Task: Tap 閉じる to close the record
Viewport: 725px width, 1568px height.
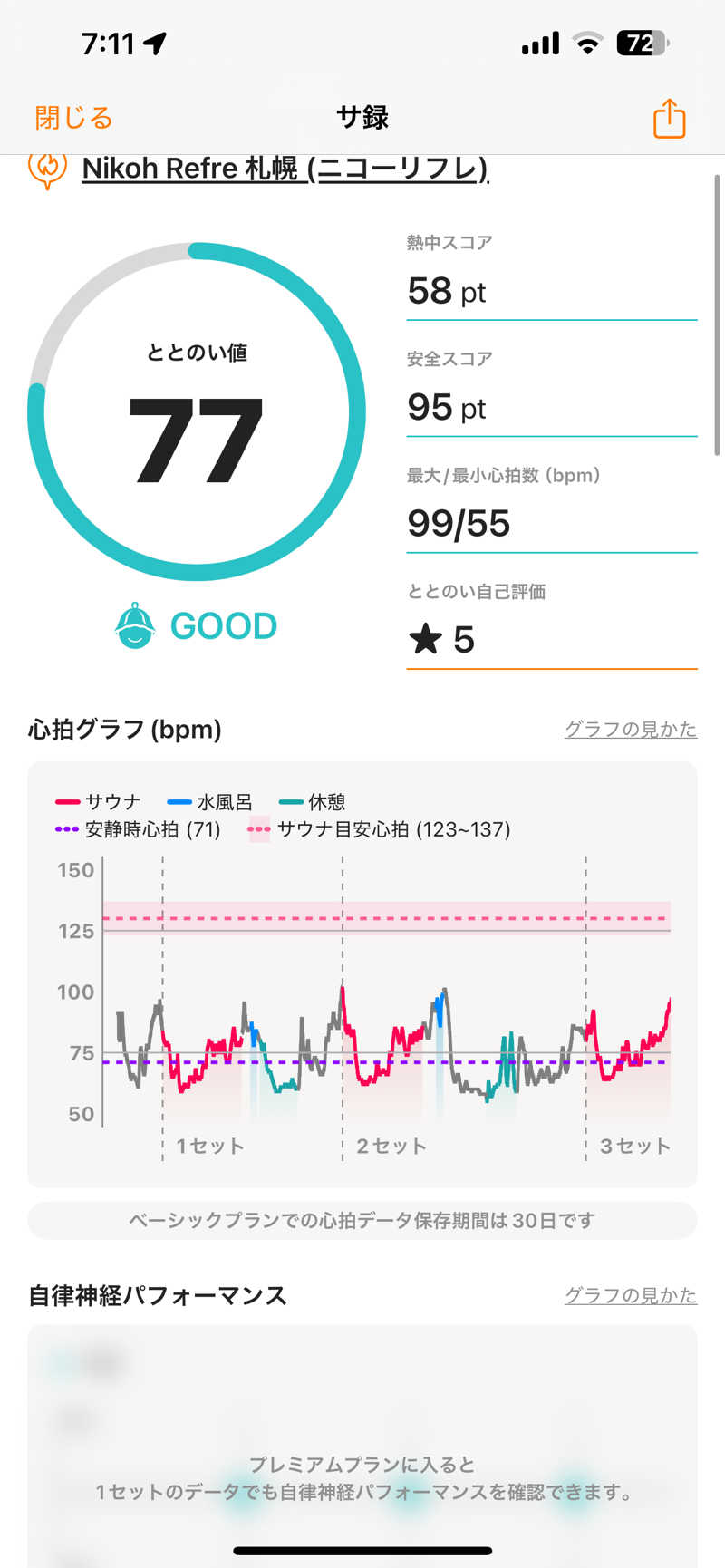Action: point(73,118)
